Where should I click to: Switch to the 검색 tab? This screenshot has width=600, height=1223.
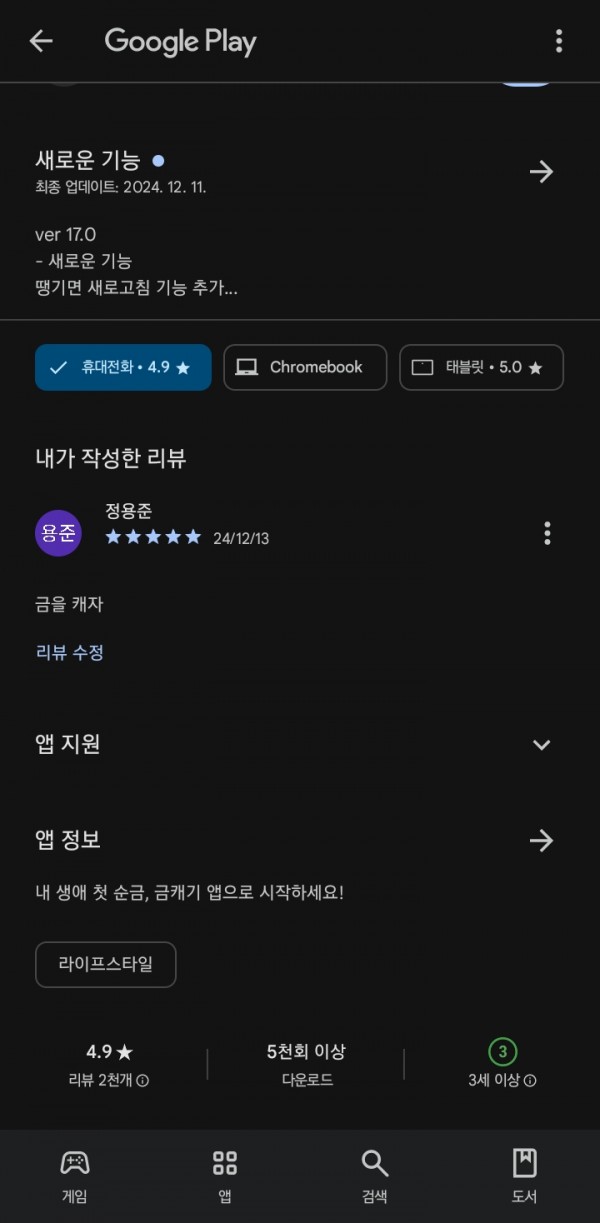click(x=375, y=1176)
